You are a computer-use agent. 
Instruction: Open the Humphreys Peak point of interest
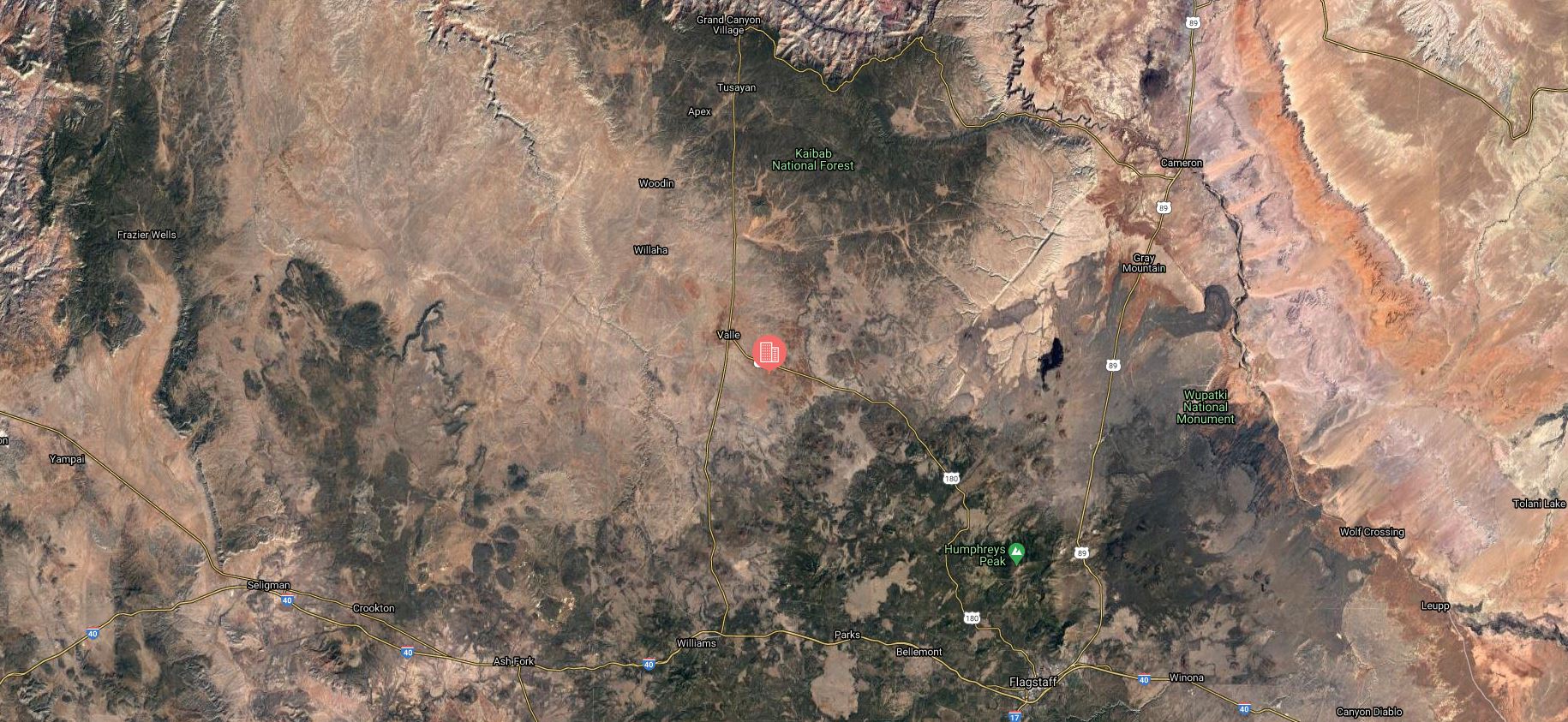[1017, 553]
